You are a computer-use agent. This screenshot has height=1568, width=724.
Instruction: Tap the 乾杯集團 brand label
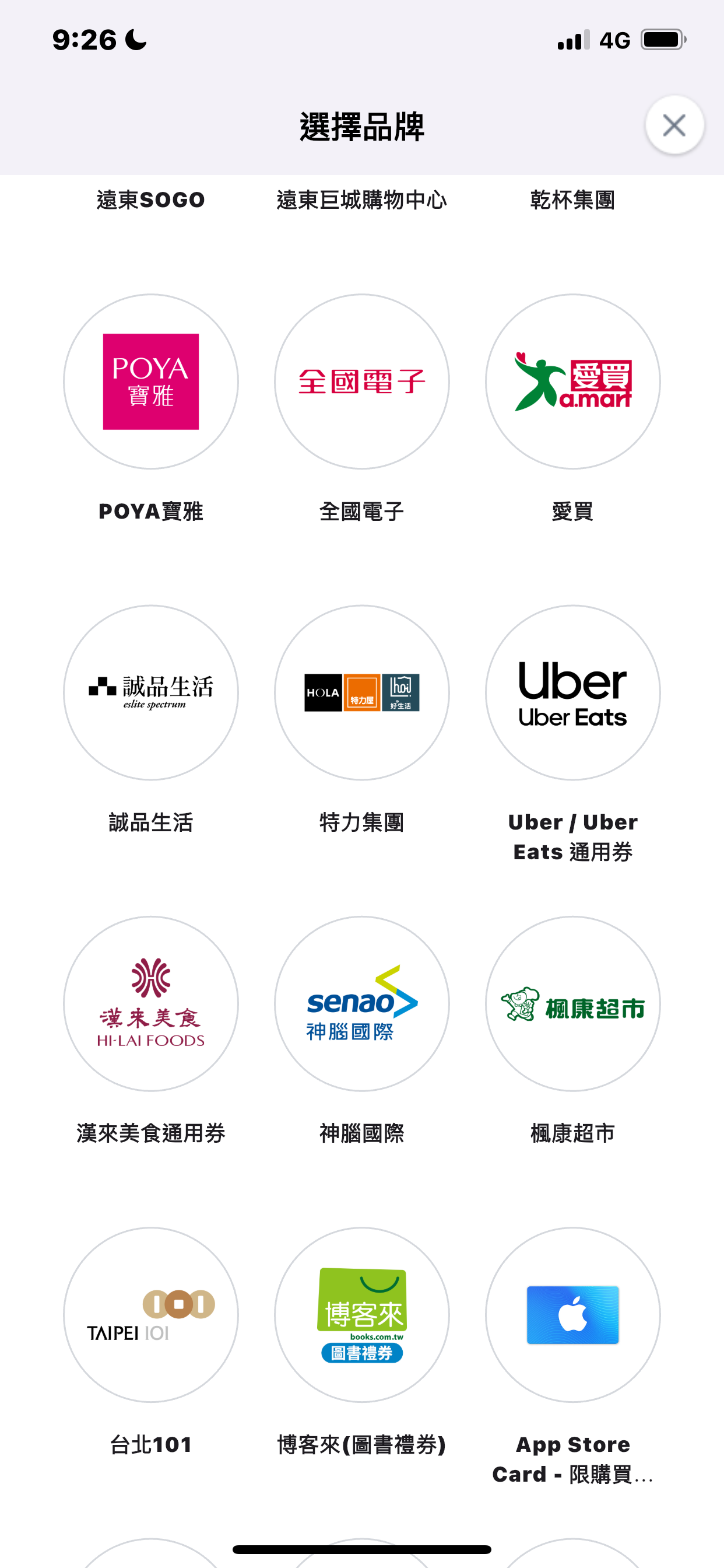pos(572,199)
